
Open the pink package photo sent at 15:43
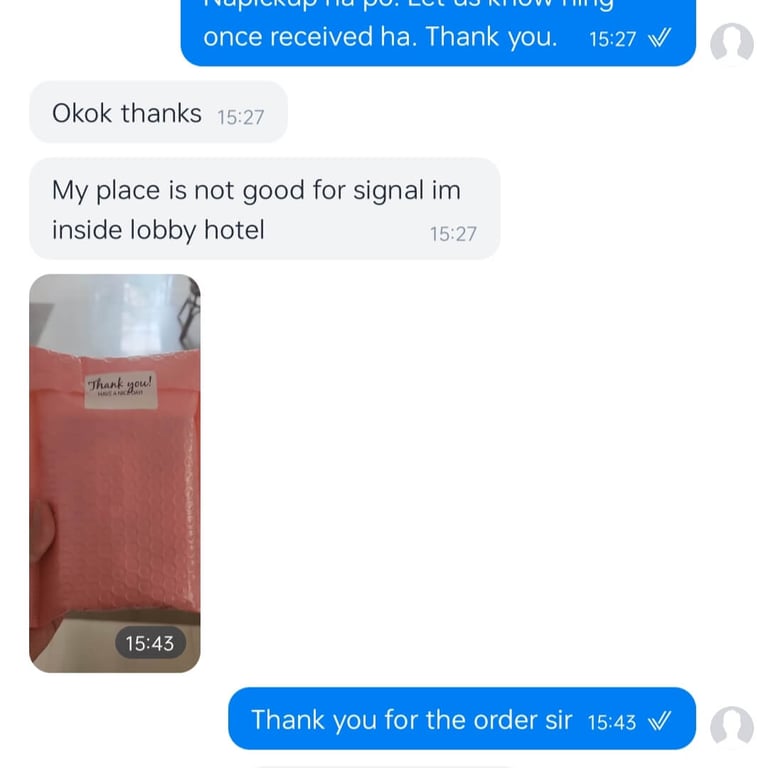(x=115, y=472)
